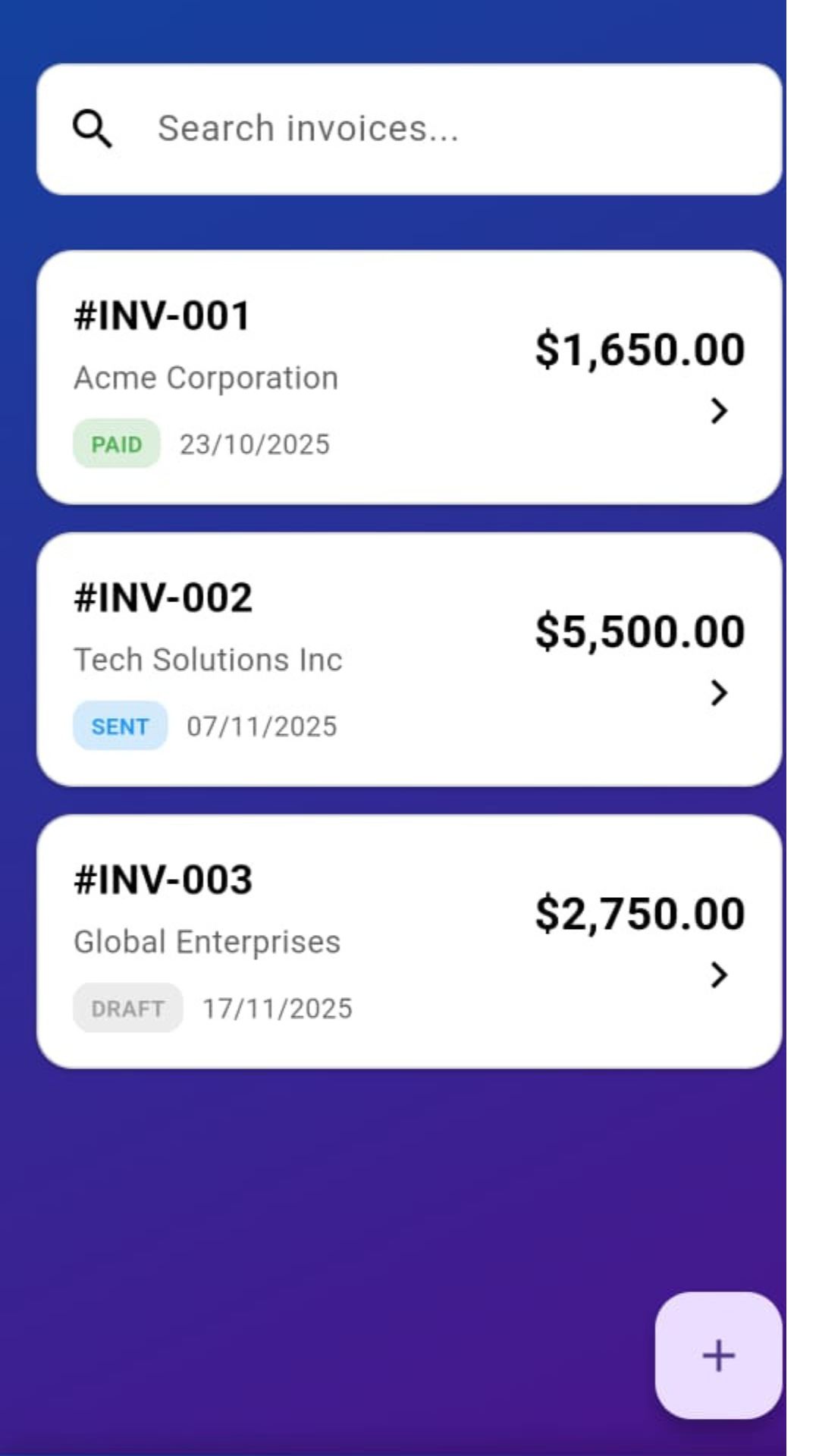View invoice #INV-003 for Global Enterprises
The height and width of the screenshot is (1456, 819).
tap(409, 941)
